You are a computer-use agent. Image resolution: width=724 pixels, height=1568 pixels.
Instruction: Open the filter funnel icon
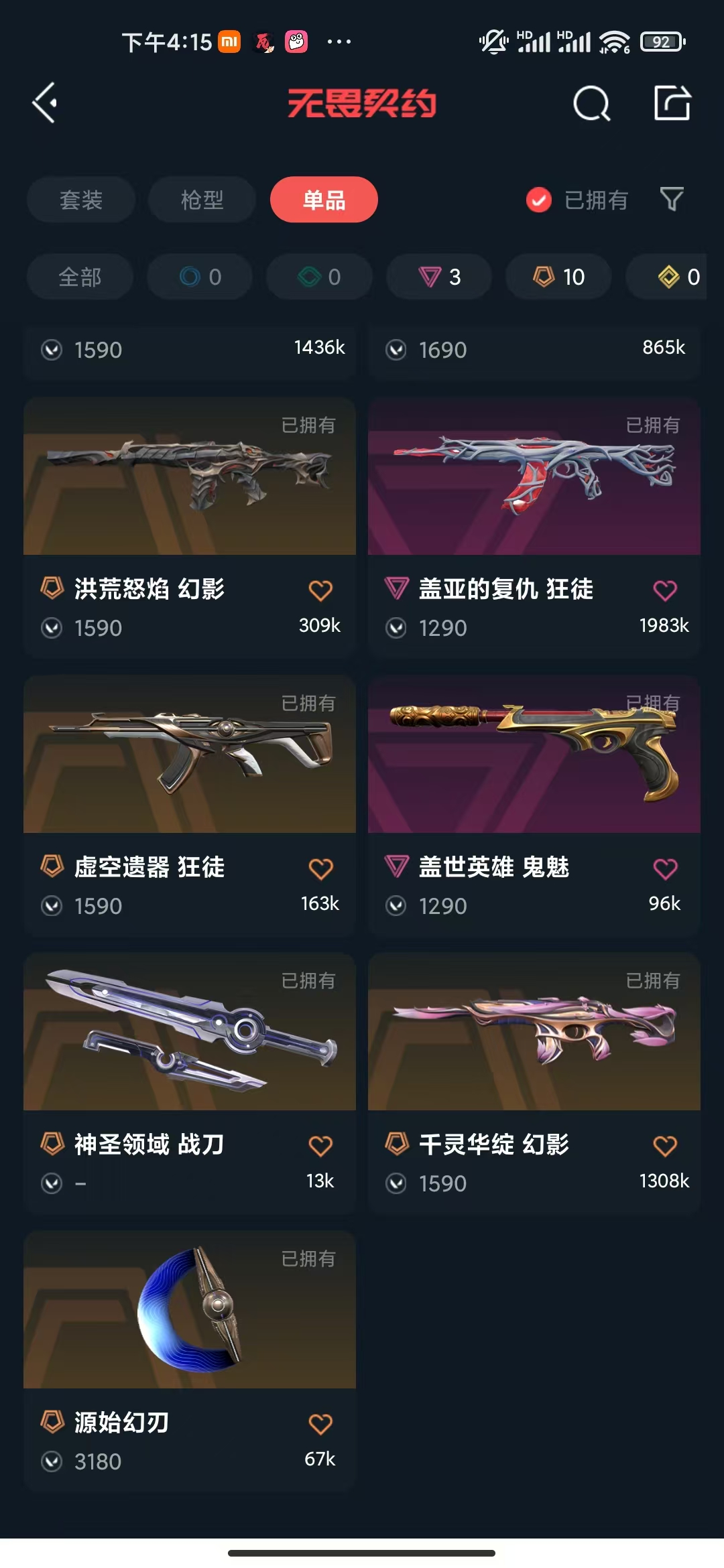pyautogui.click(x=672, y=199)
